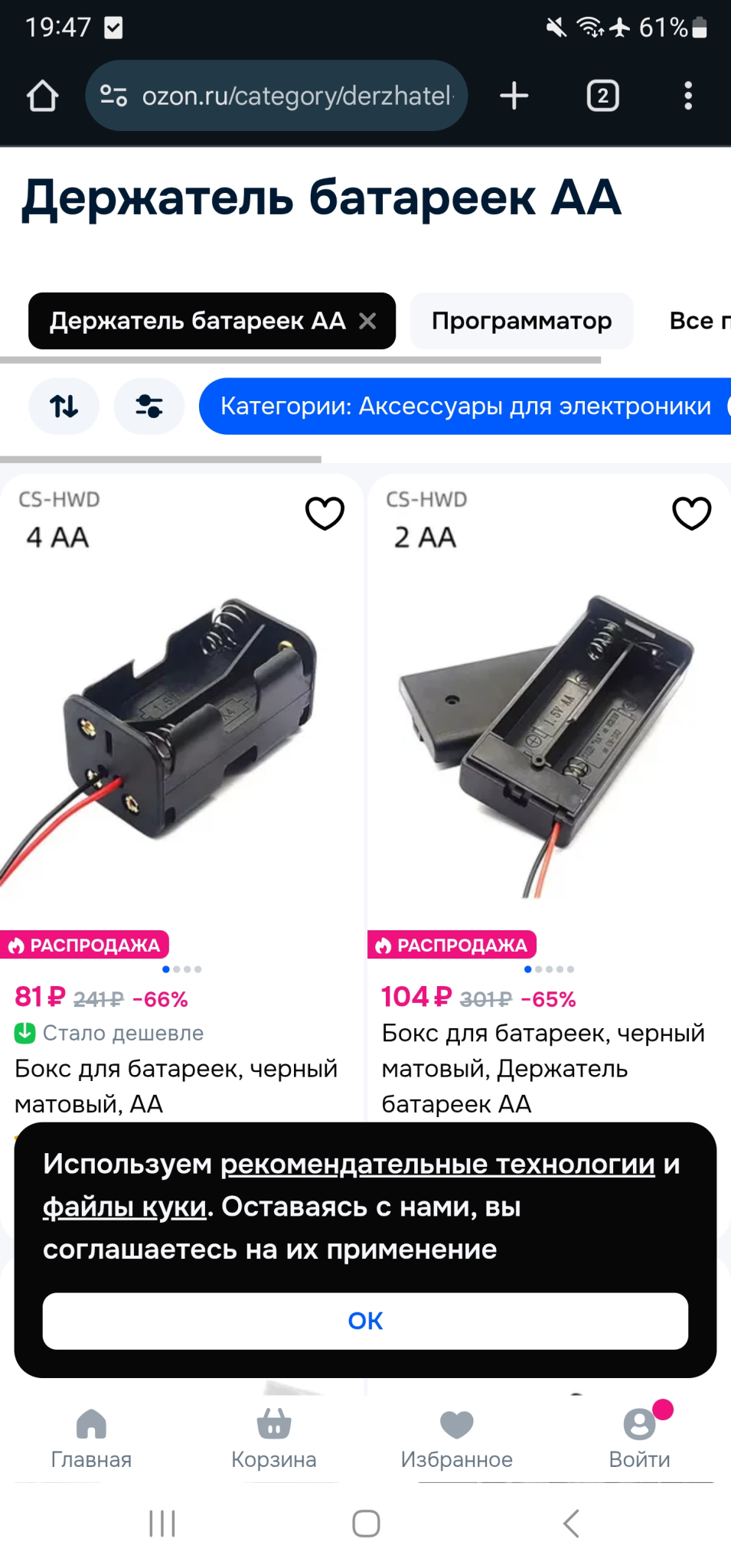
Task: Open the sorting options
Action: click(x=64, y=406)
